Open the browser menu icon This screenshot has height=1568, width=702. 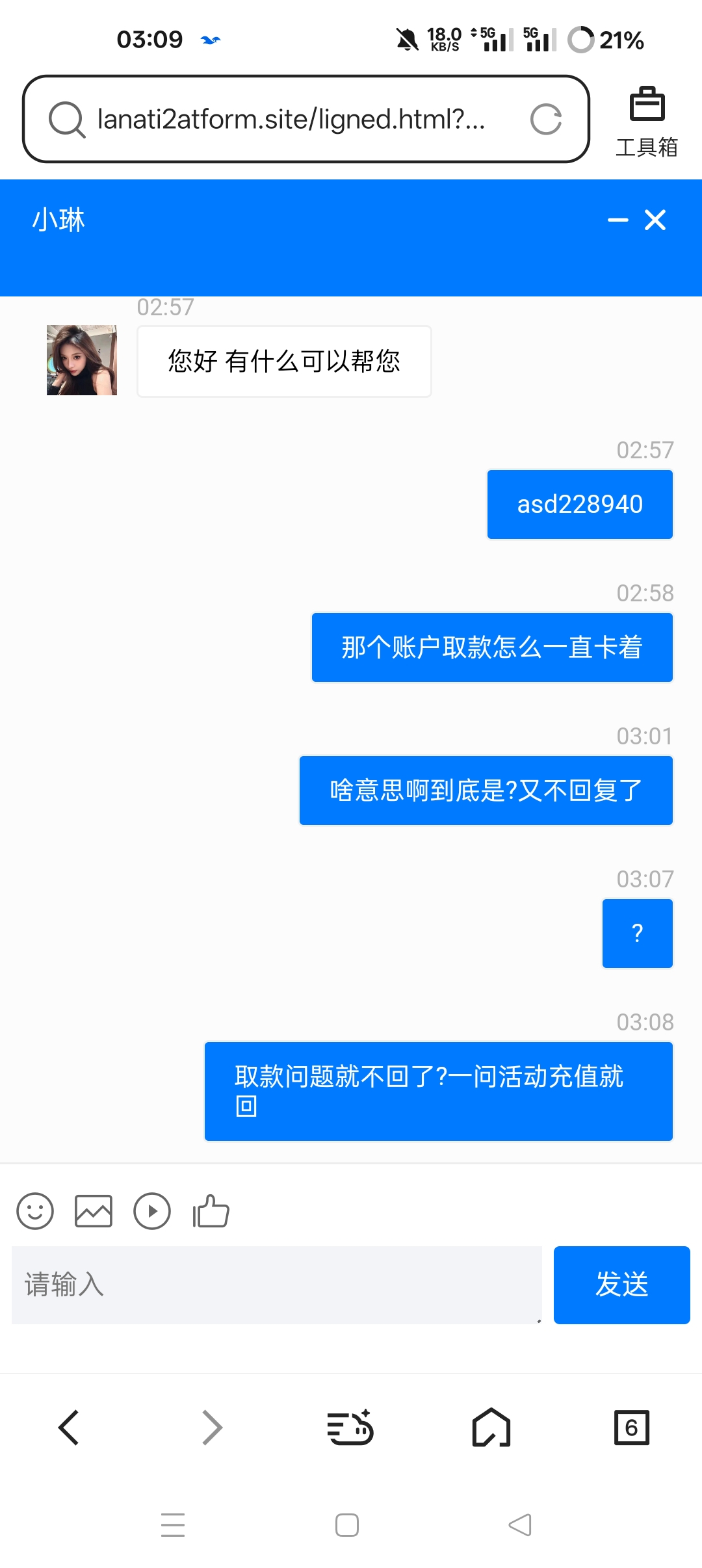tap(350, 1428)
